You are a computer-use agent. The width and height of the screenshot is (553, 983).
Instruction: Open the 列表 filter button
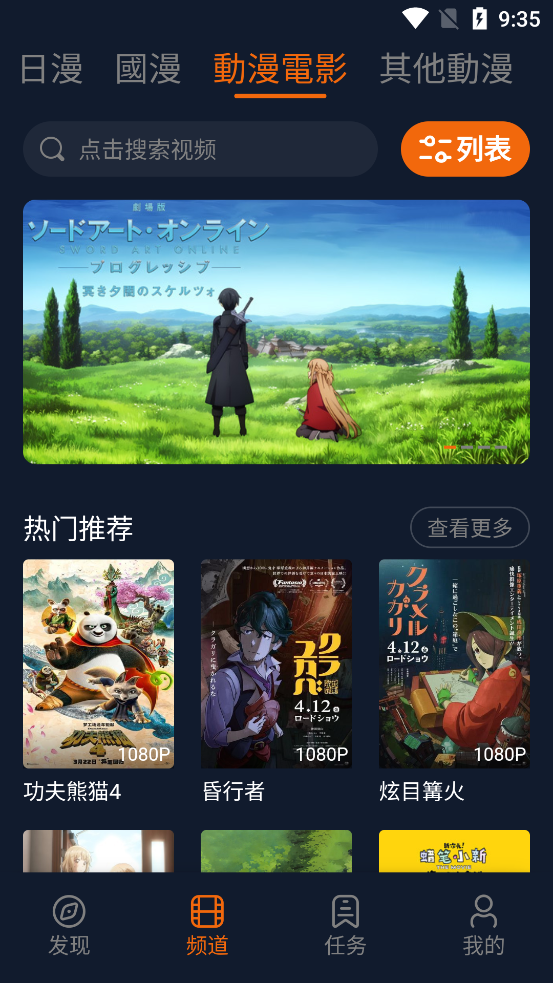click(x=465, y=149)
